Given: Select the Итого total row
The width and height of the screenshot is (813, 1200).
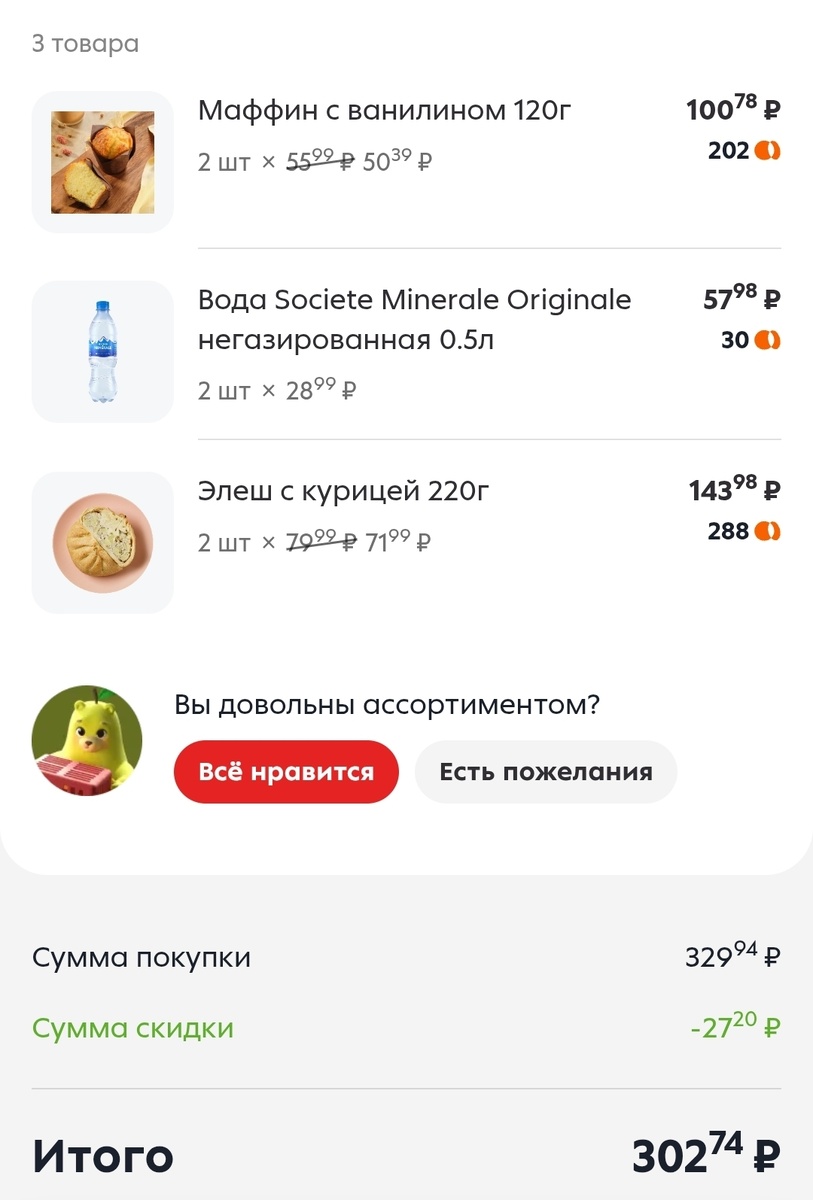Looking at the screenshot, I should 400,1155.
